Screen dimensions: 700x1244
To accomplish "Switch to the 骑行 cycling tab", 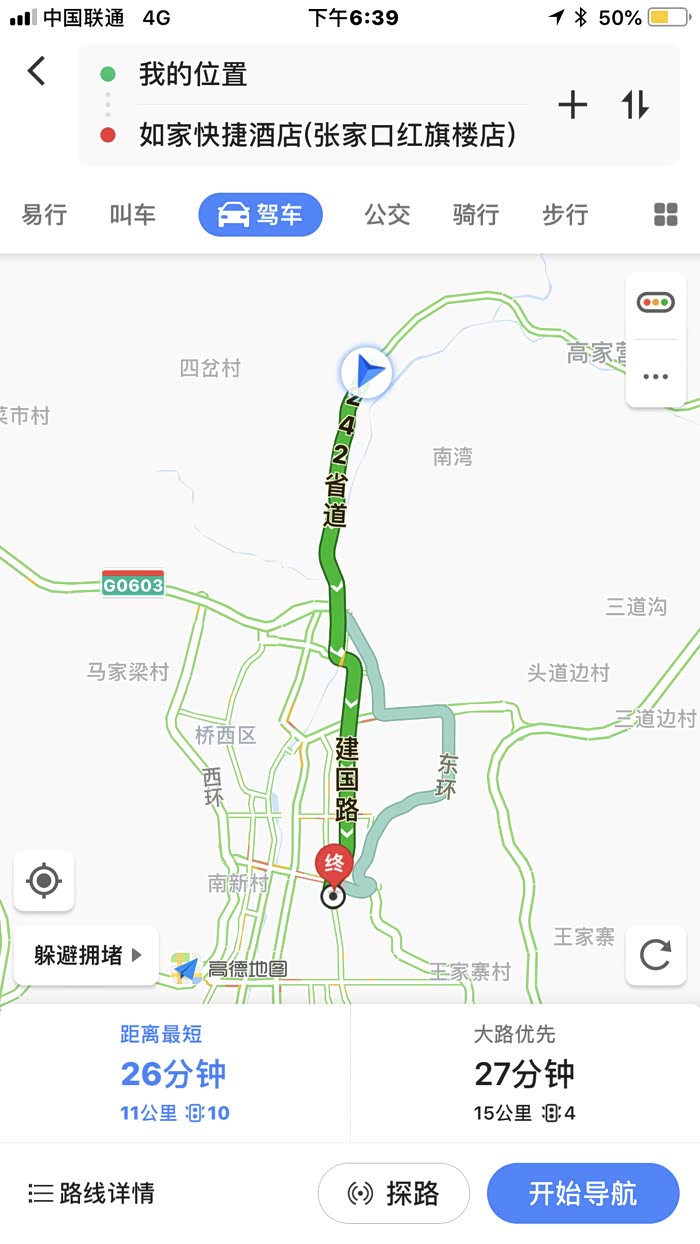I will (476, 215).
